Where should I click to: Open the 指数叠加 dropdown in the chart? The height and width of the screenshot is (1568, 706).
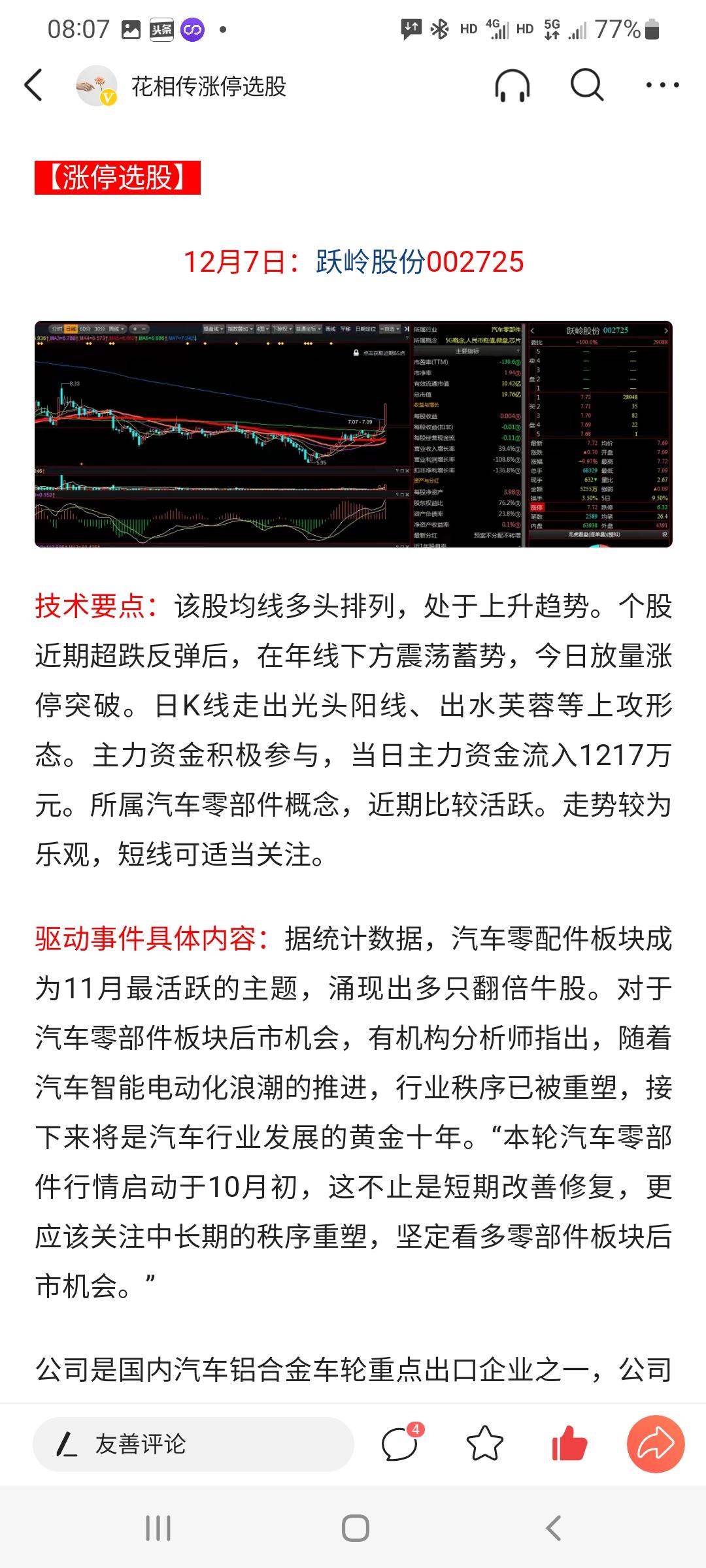239,329
